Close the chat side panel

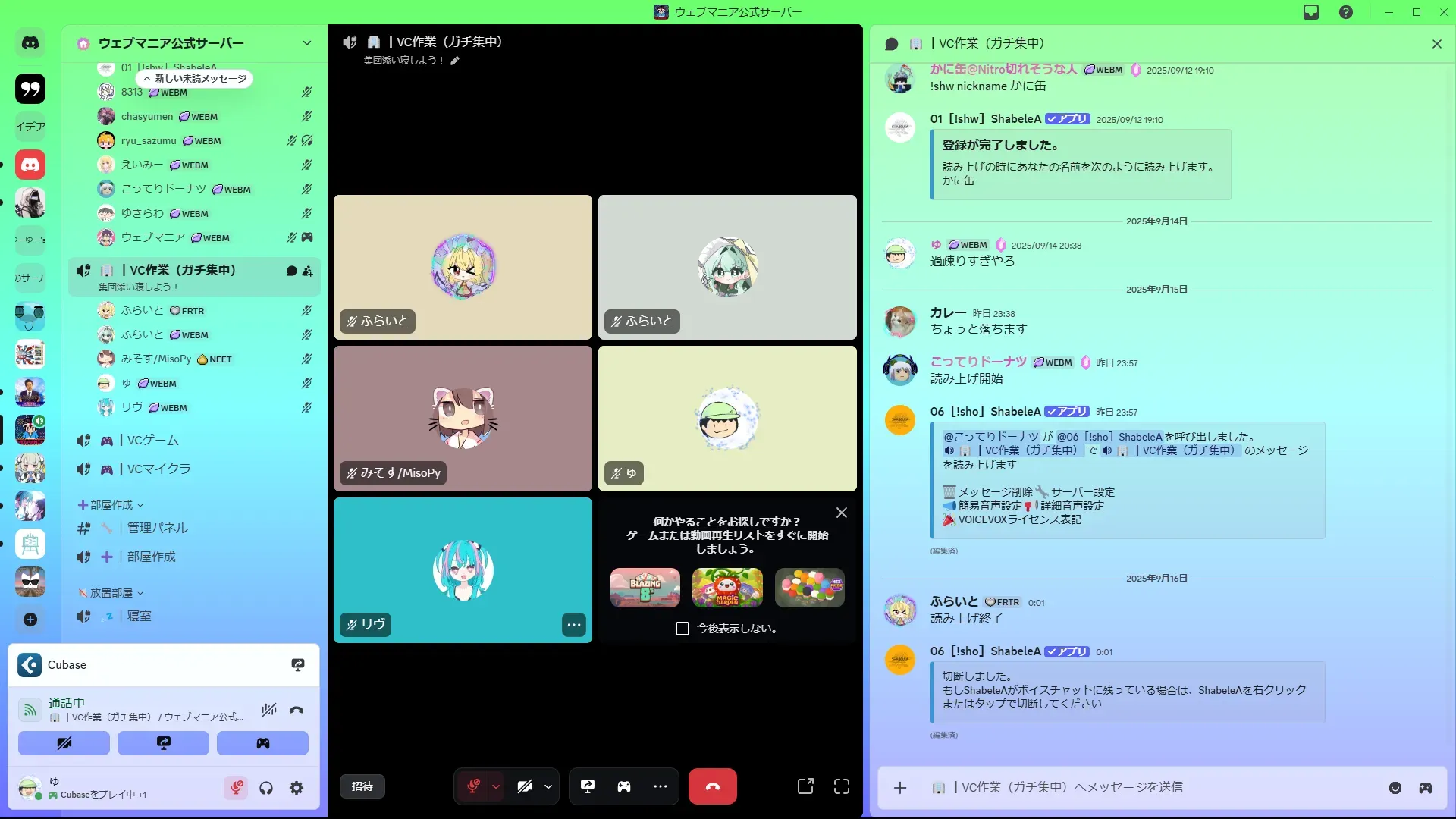pos(1436,44)
